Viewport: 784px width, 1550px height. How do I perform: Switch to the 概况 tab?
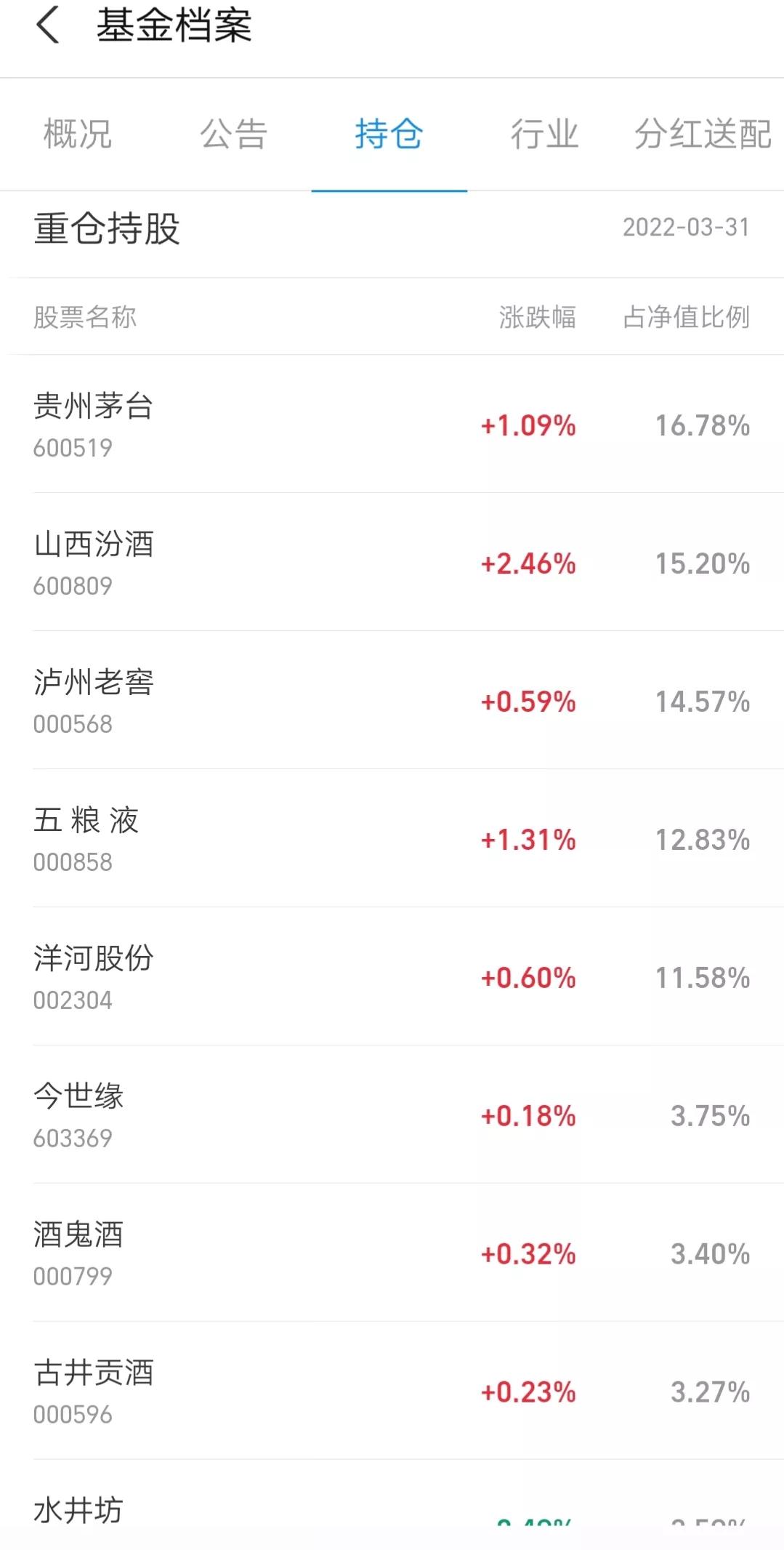point(76,135)
